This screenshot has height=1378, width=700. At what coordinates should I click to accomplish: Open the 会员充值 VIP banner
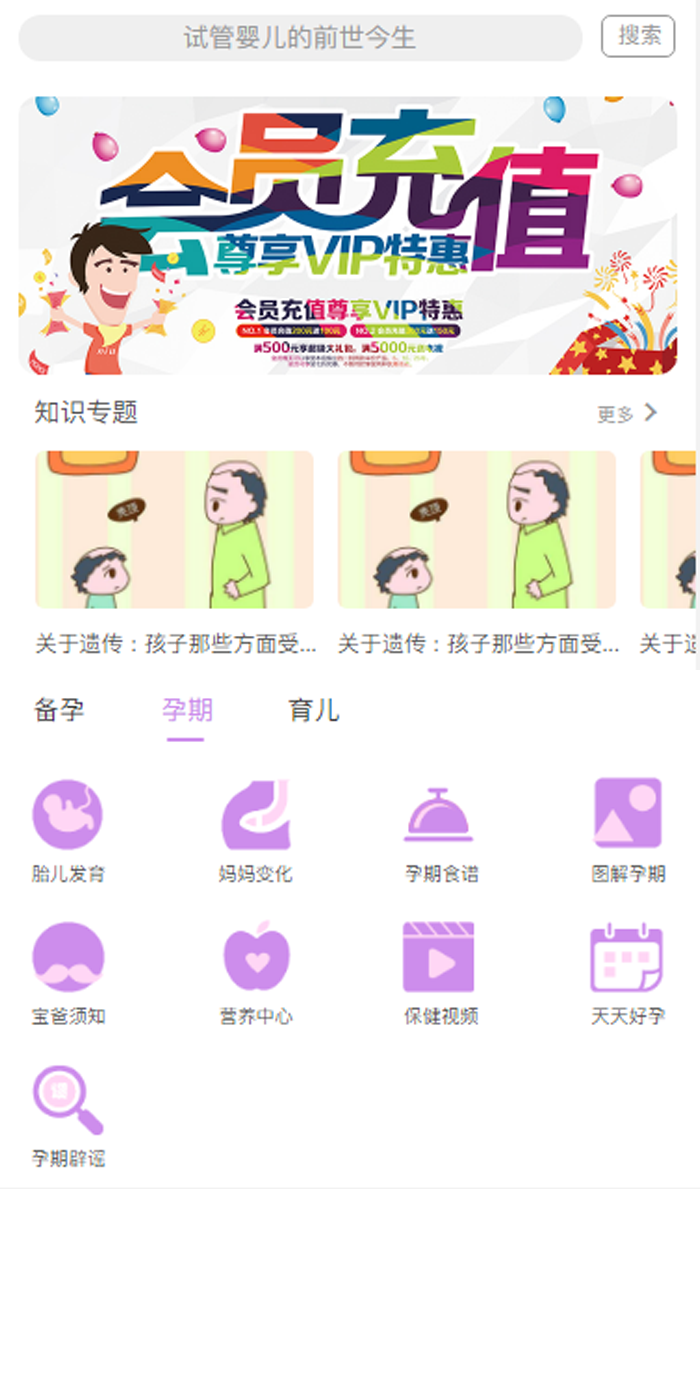[348, 236]
